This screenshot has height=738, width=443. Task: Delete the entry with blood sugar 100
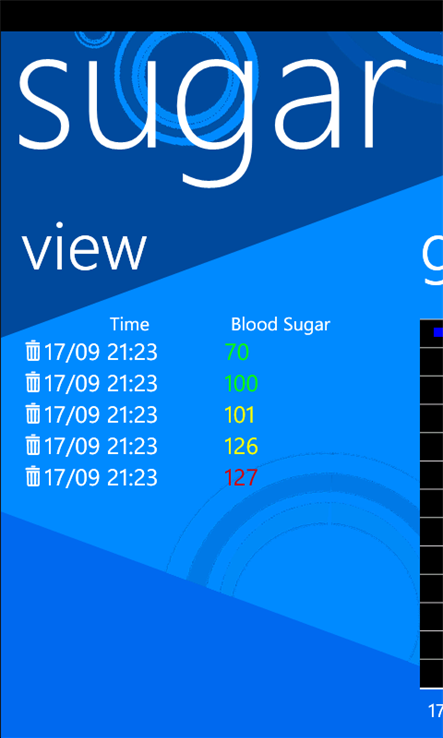click(32, 382)
